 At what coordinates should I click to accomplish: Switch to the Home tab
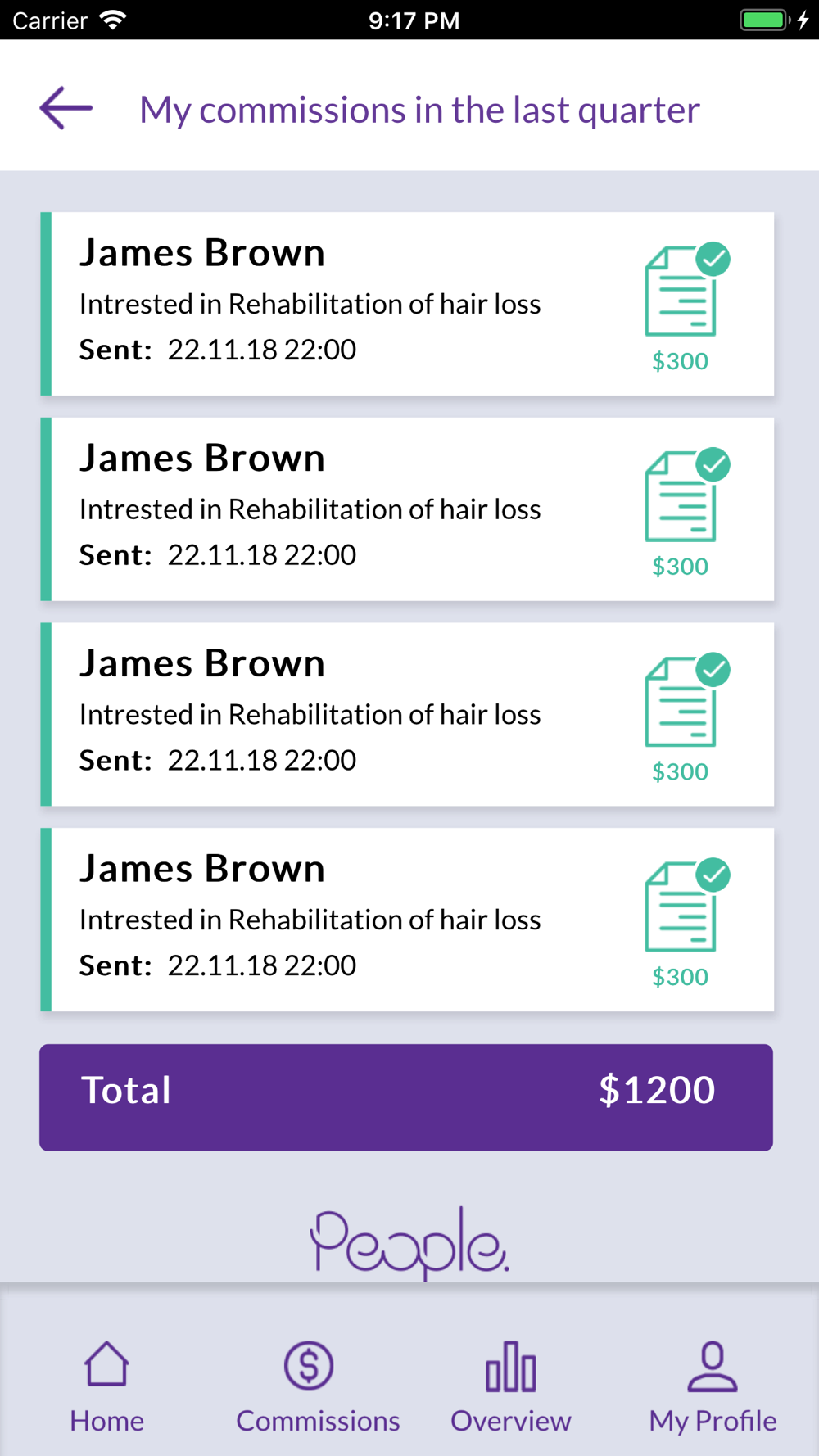click(x=106, y=1387)
